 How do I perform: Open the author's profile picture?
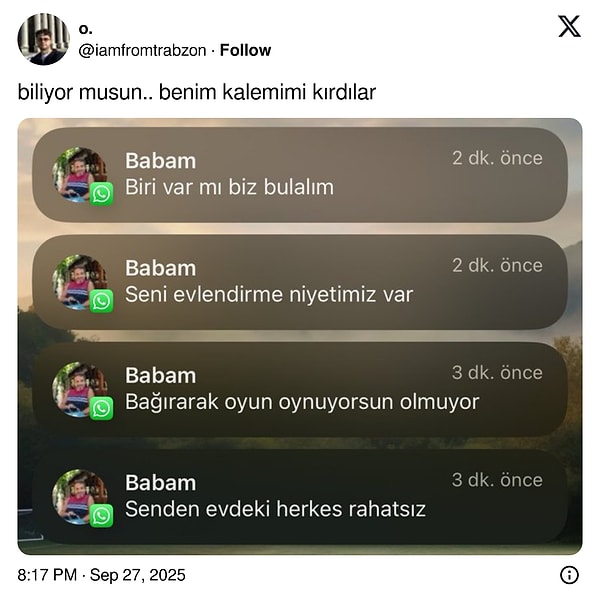43,40
